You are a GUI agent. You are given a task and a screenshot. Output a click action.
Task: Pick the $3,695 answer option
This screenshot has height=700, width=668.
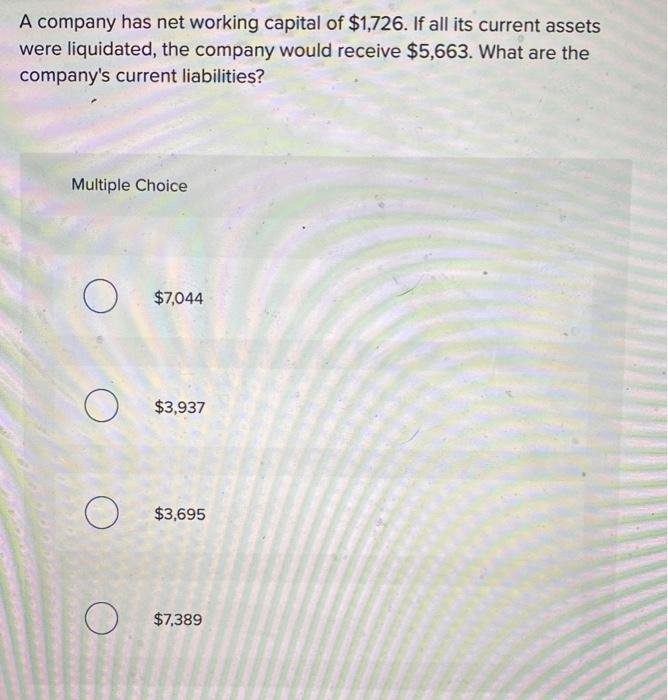point(98,514)
